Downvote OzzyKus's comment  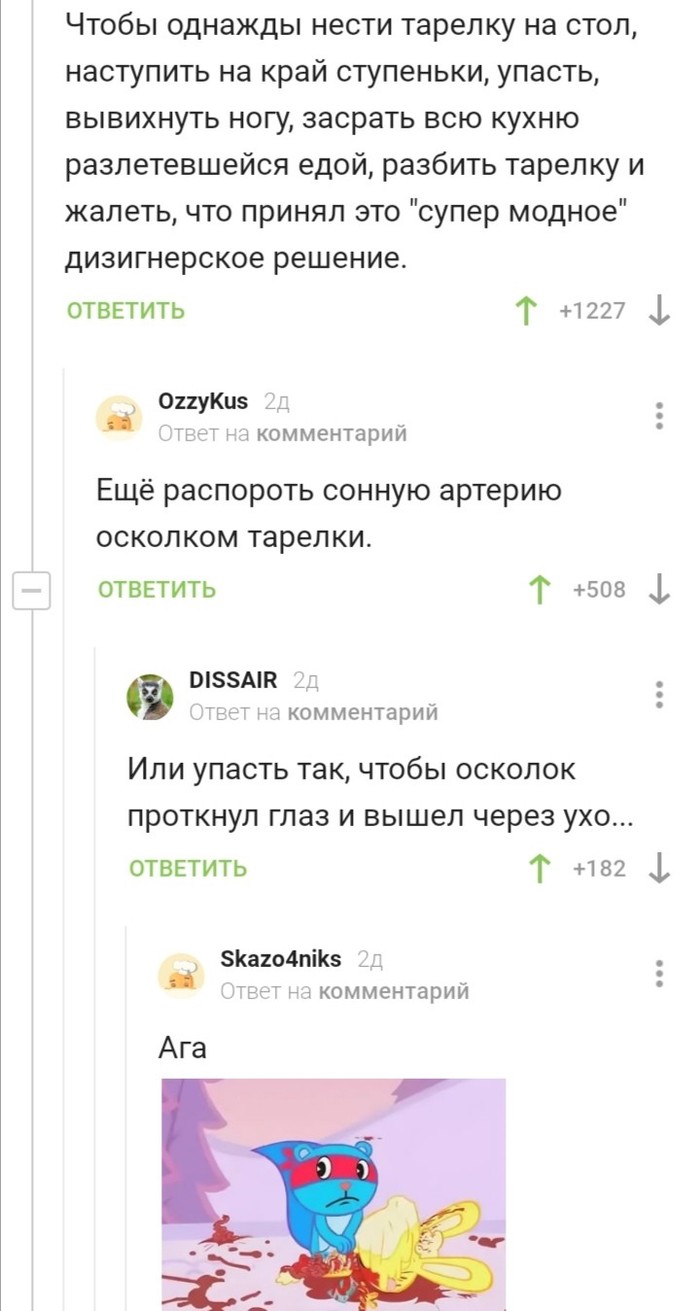[x=659, y=590]
